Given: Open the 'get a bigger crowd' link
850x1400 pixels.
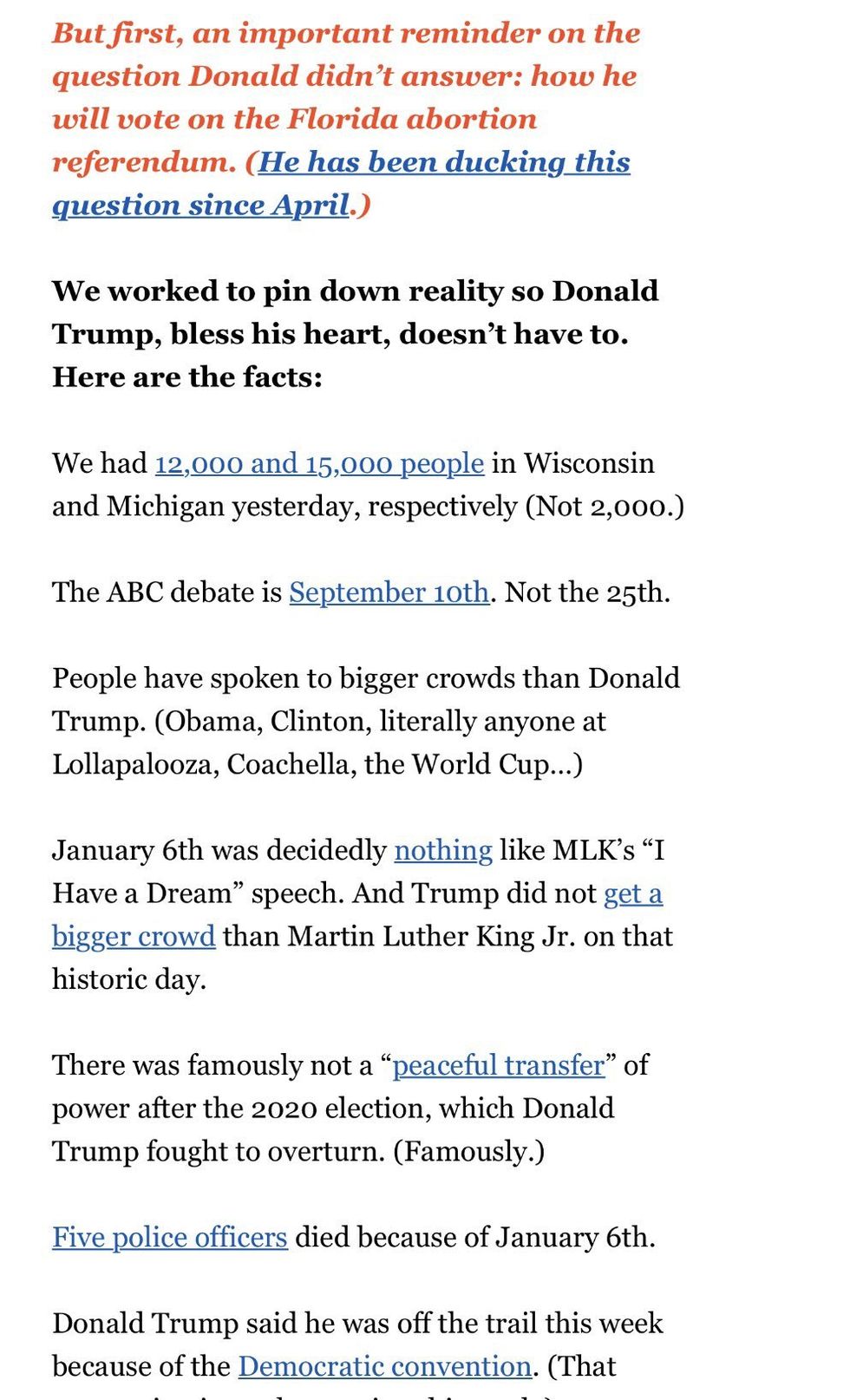Looking at the screenshot, I should click(134, 937).
